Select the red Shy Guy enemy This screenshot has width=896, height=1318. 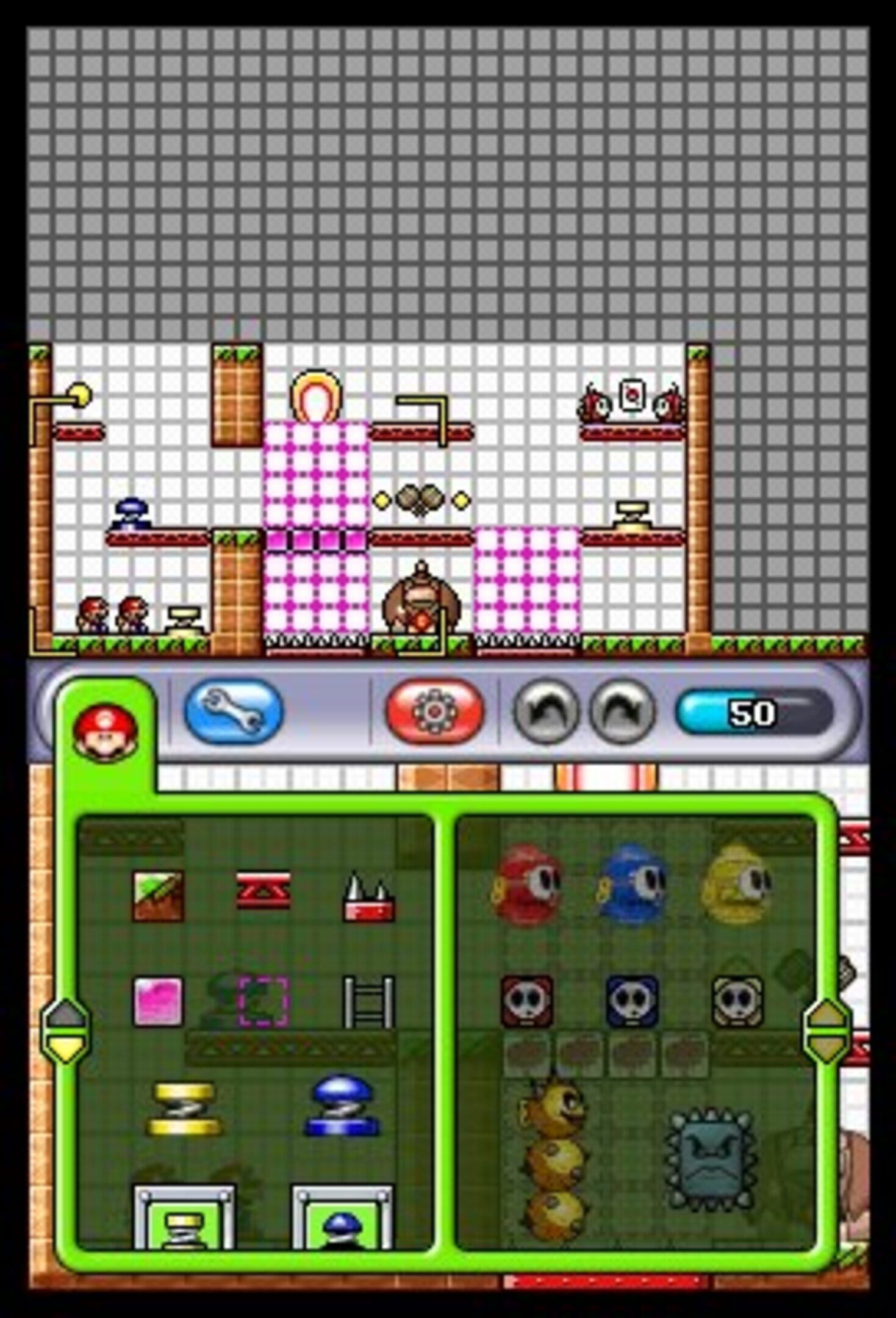(527, 885)
